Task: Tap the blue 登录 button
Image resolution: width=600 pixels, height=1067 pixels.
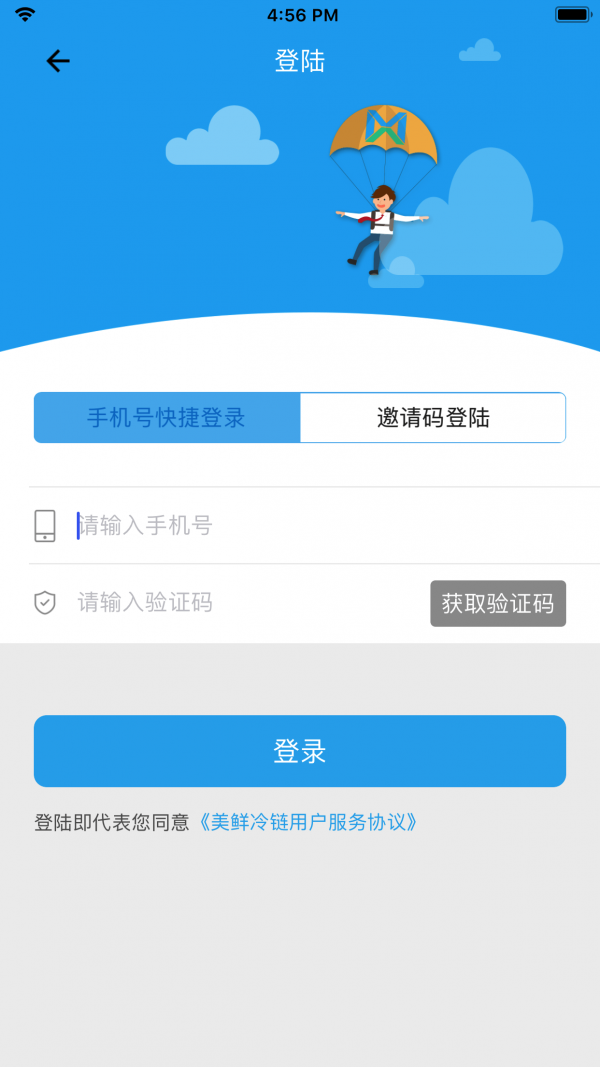Action: tap(300, 751)
